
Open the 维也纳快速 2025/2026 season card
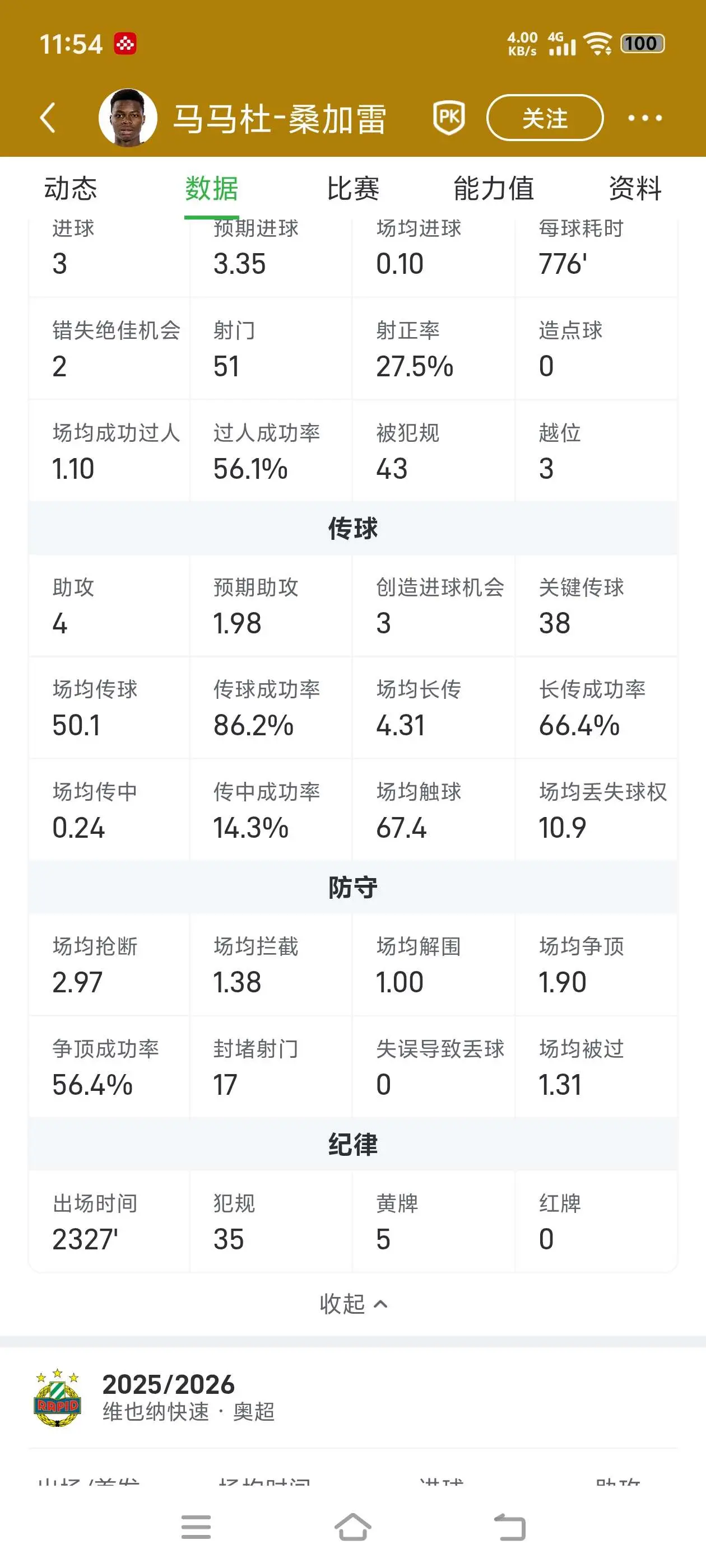pos(352,1398)
